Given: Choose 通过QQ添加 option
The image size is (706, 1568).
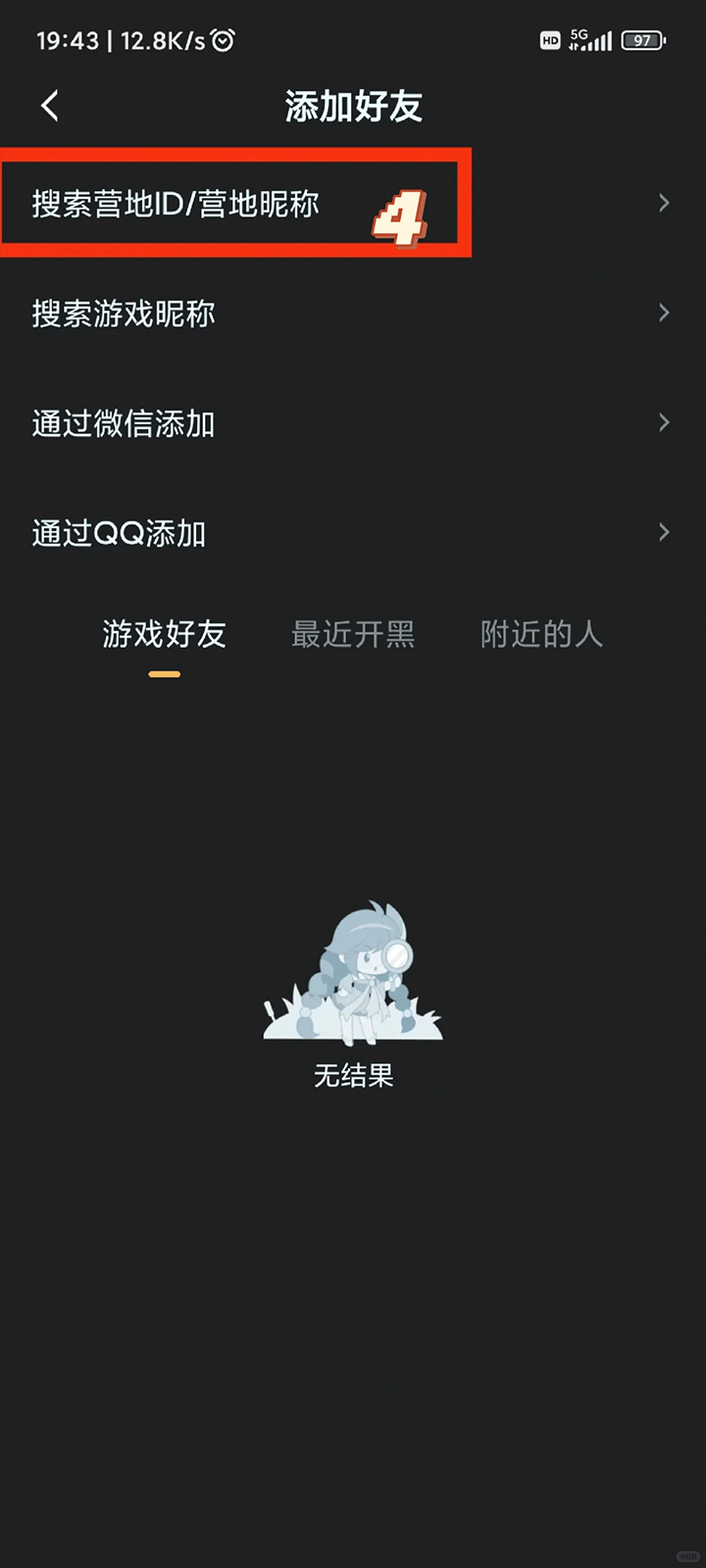Looking at the screenshot, I should 119,533.
